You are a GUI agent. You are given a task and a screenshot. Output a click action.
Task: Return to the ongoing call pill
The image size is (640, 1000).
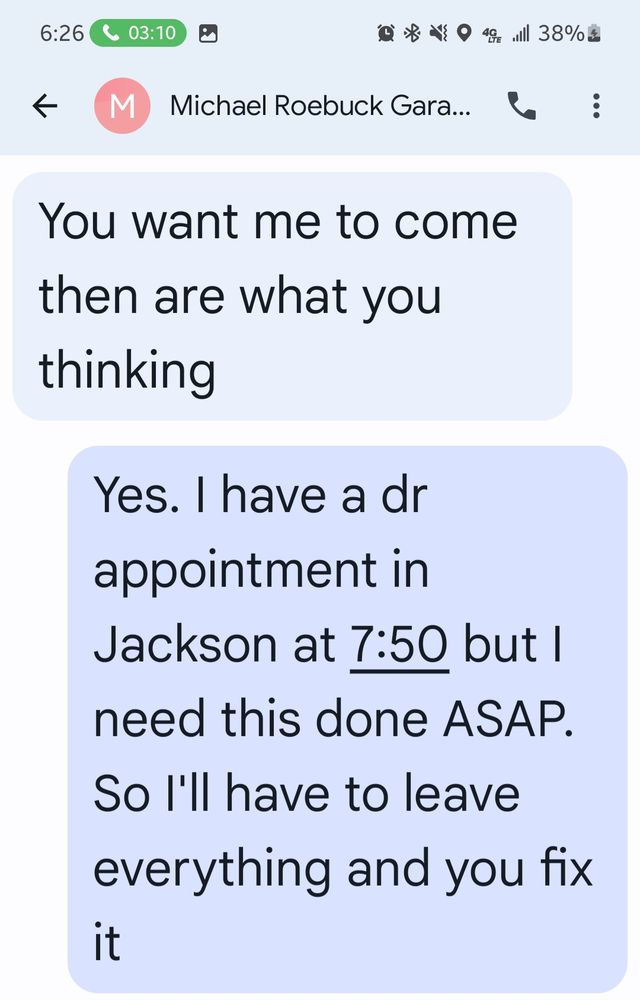click(138, 33)
